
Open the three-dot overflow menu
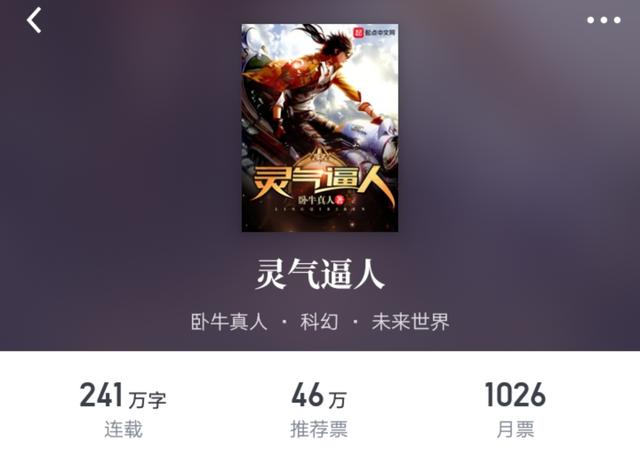[x=603, y=20]
